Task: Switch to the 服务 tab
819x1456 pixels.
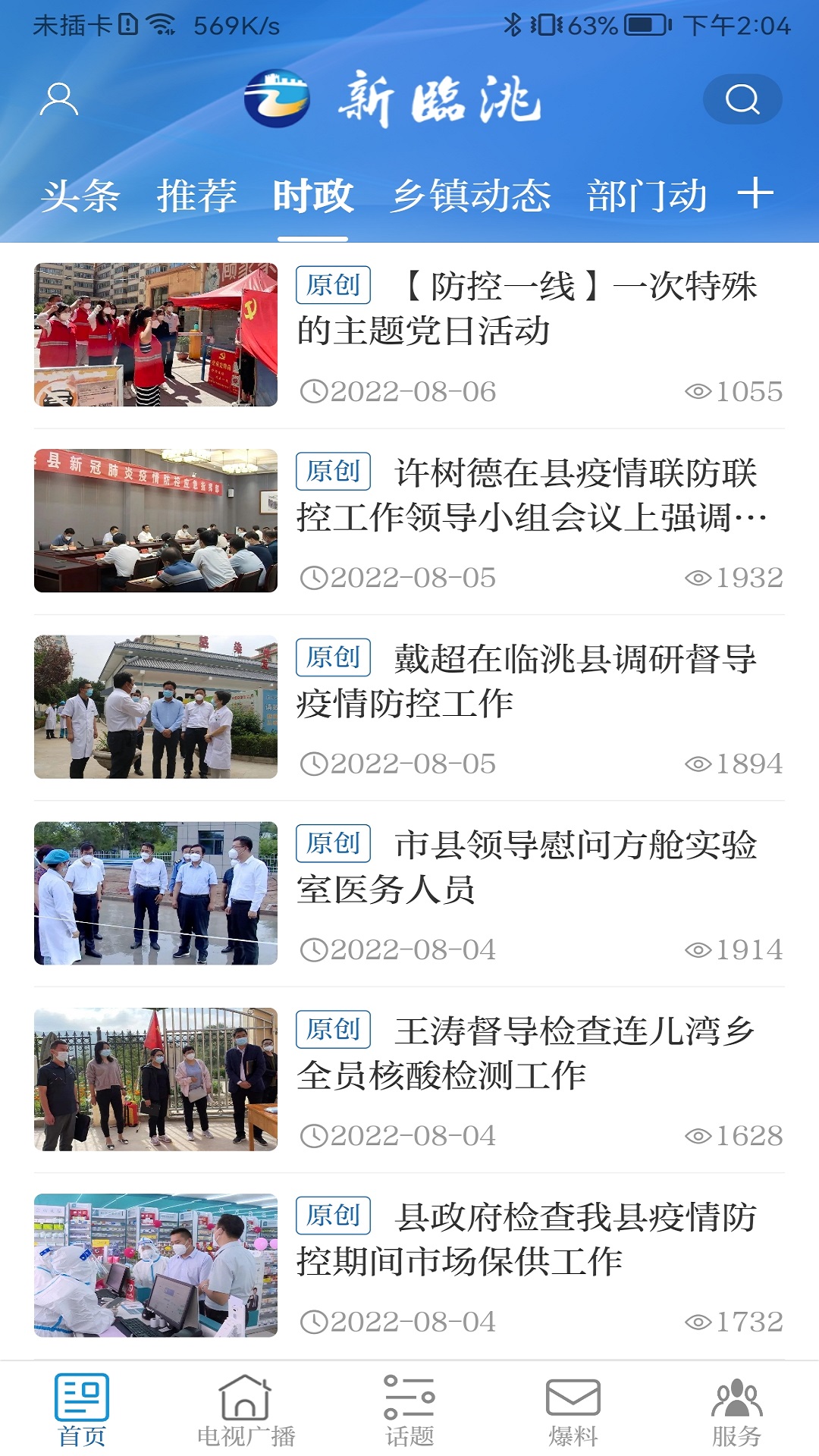Action: coord(736,1409)
